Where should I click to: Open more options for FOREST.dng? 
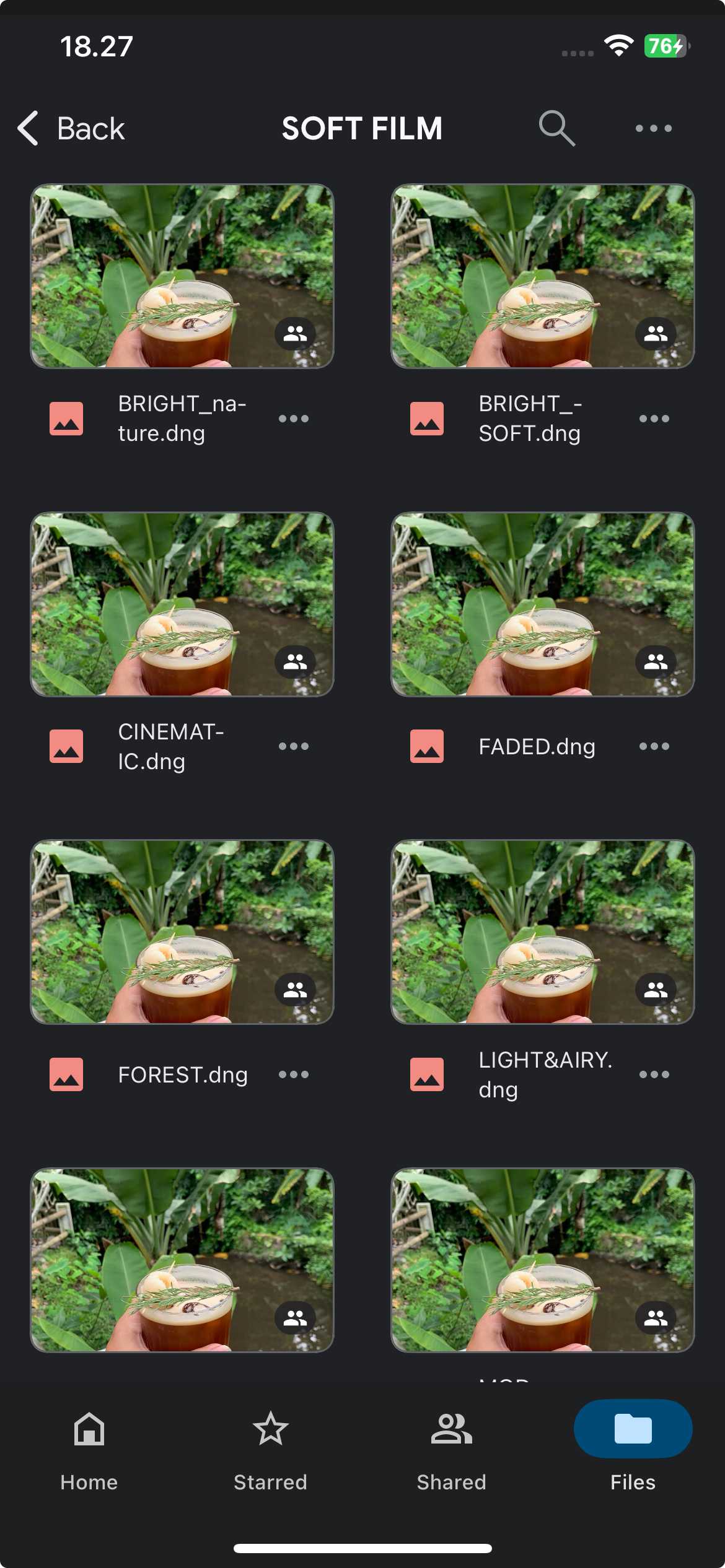293,1074
